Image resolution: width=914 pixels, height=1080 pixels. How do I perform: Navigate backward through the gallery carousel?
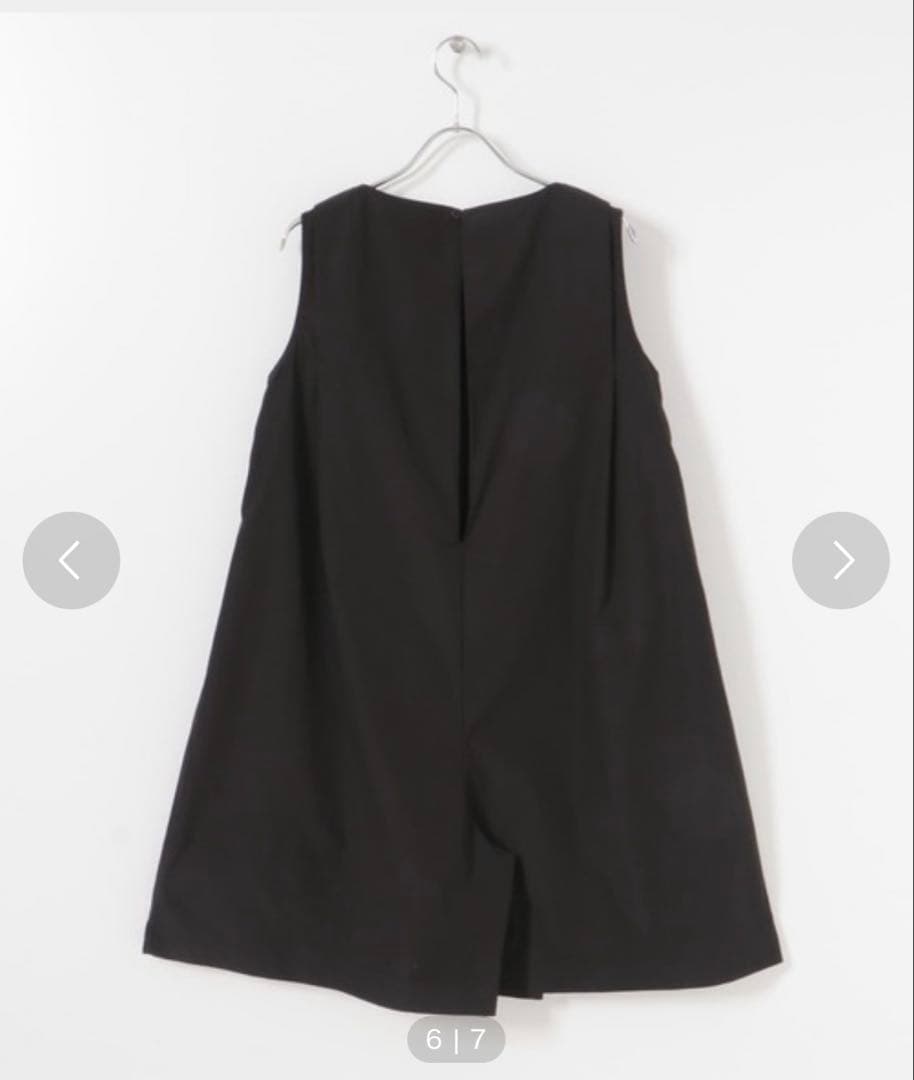(71, 561)
